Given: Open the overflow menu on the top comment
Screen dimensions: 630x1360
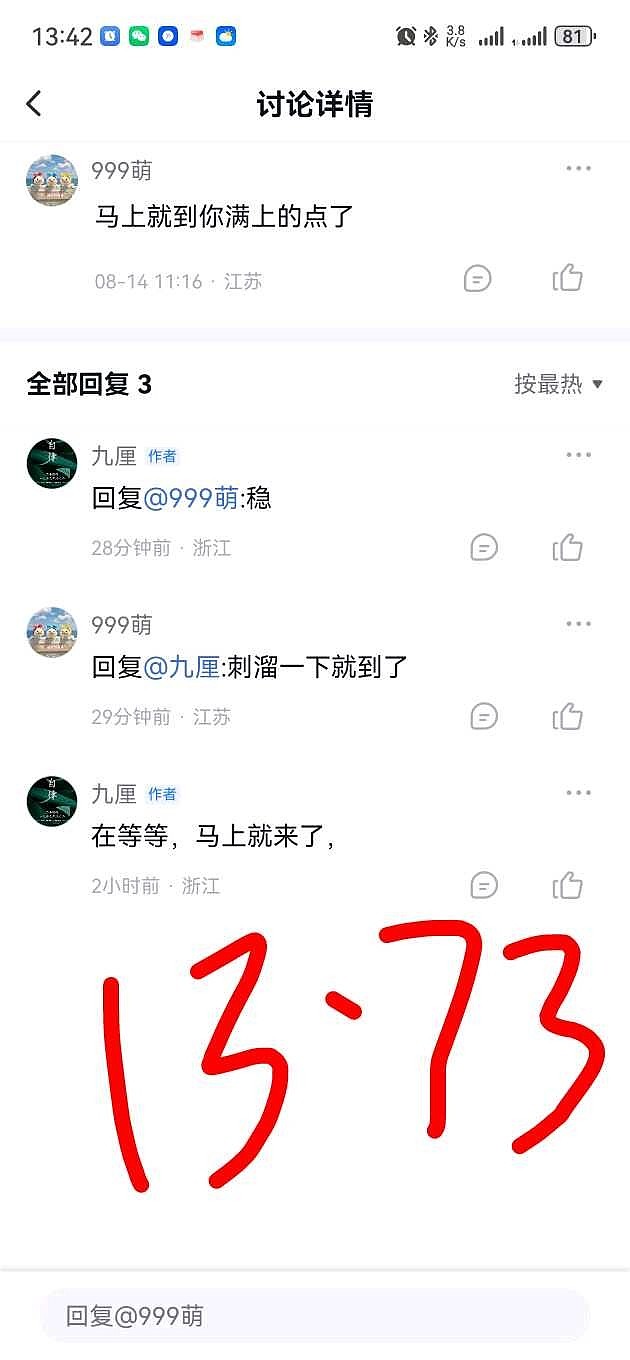Looking at the screenshot, I should click(x=579, y=168).
